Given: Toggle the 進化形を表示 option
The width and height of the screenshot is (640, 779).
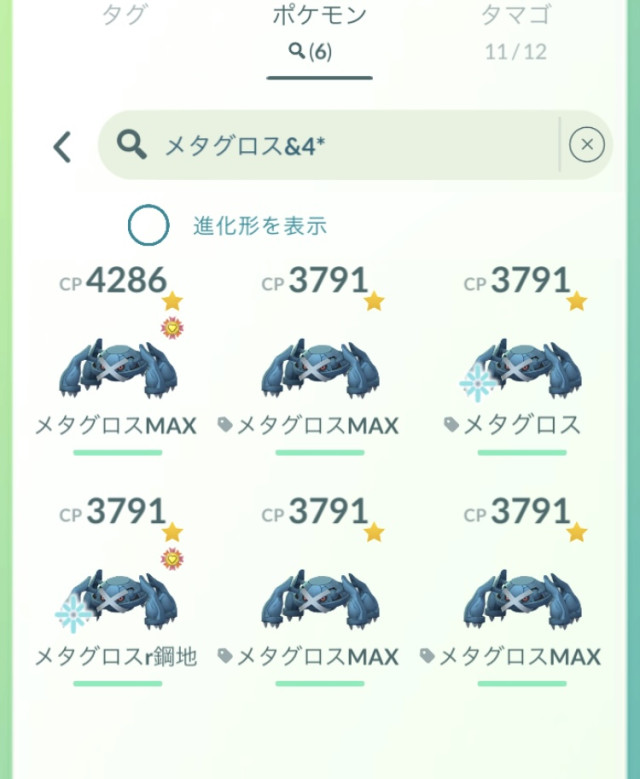Looking at the screenshot, I should pyautogui.click(x=148, y=225).
